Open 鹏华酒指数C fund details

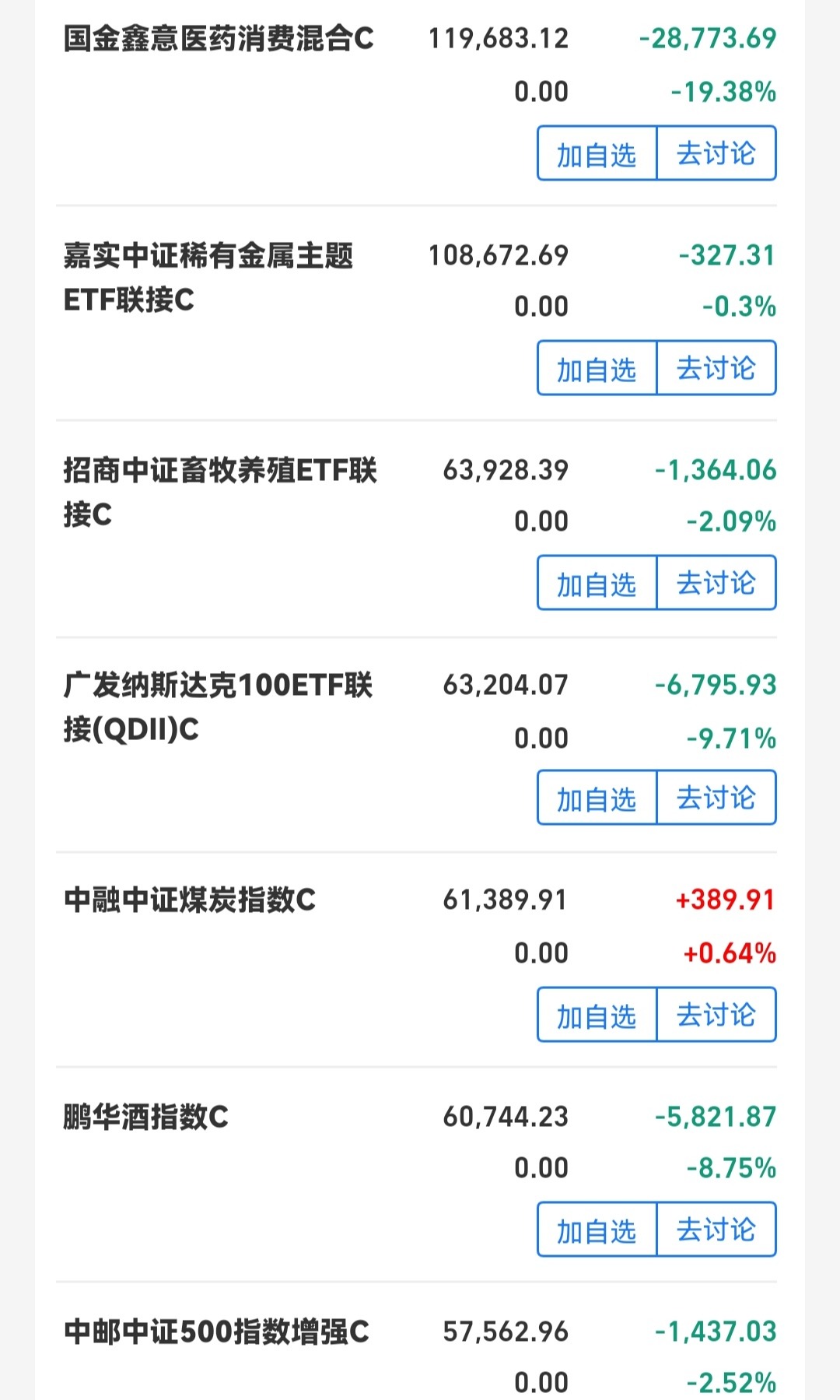148,1116
